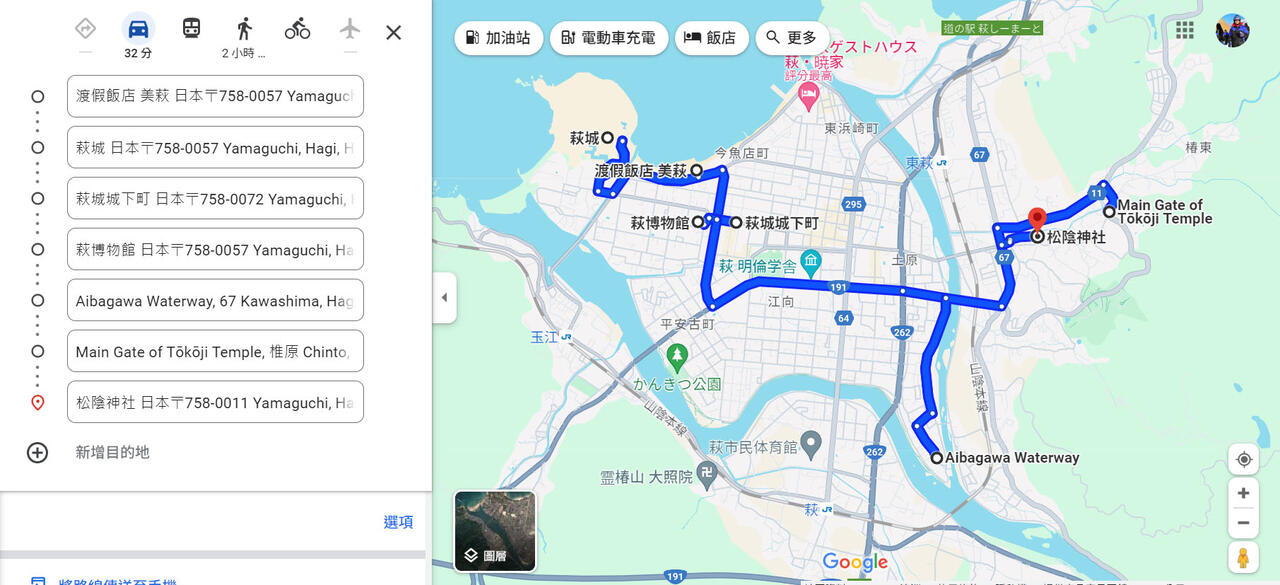Viewport: 1280px width, 585px height.
Task: Edit the 松陰神社 destination field
Action: (215, 403)
